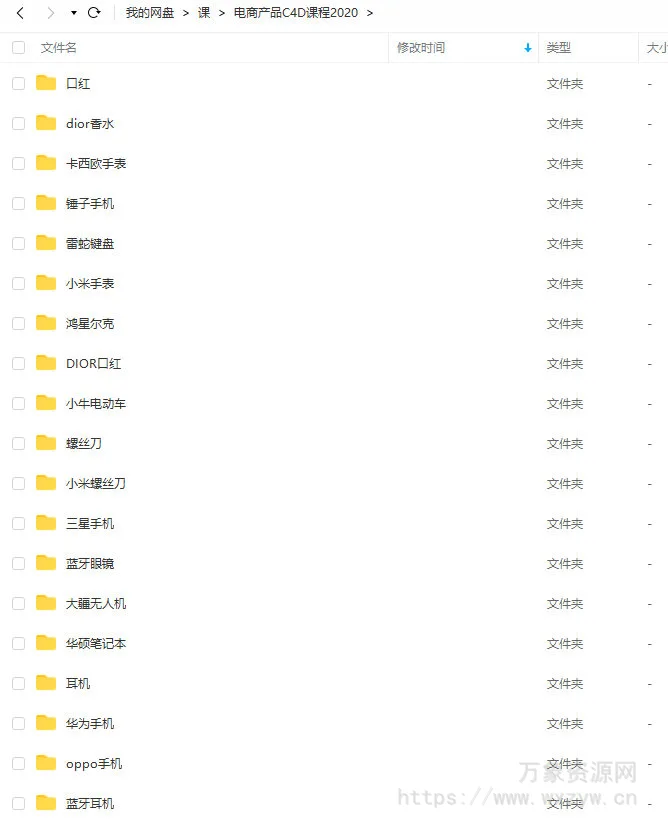Open the 大疆无人机 folder
Viewport: 668px width, 832px height.
coord(96,604)
